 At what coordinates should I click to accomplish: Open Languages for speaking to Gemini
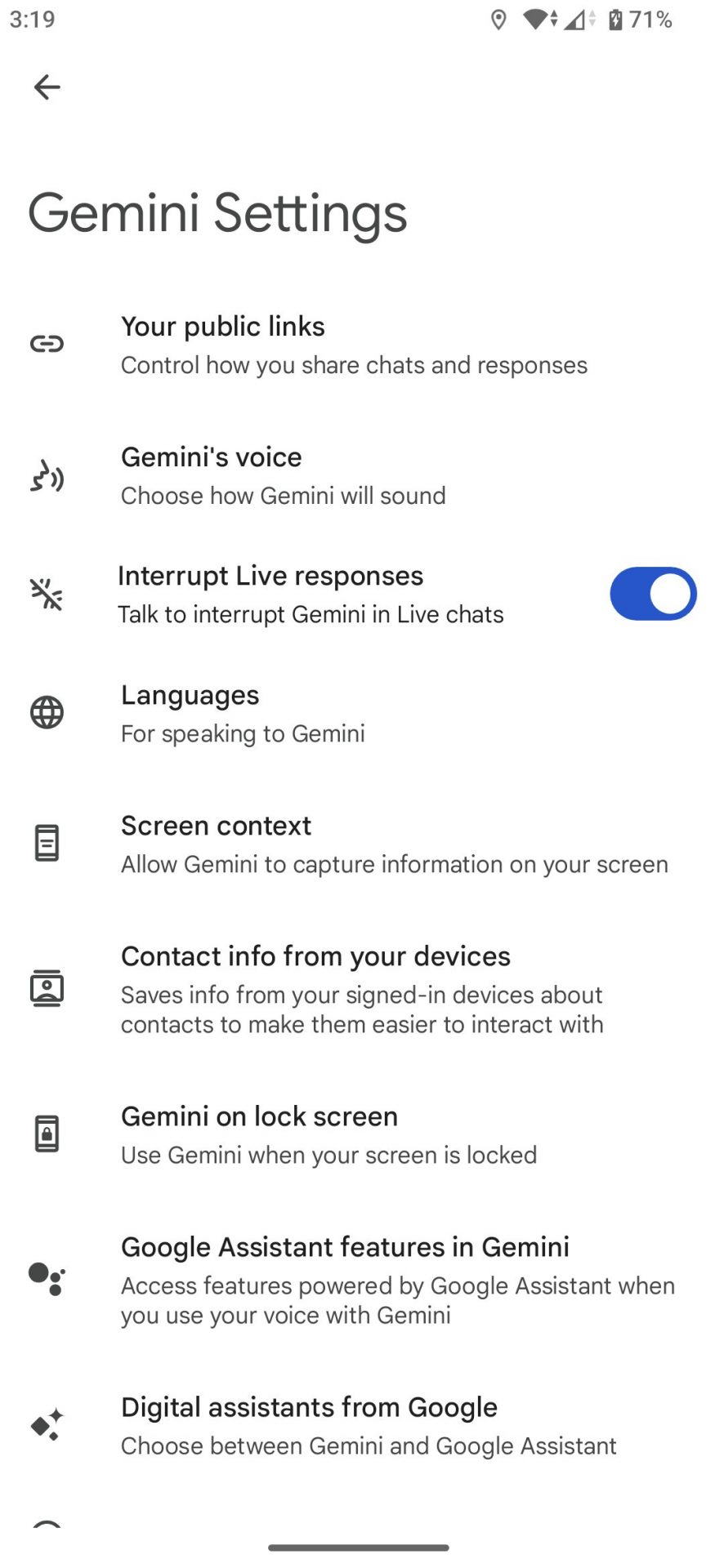(x=243, y=713)
